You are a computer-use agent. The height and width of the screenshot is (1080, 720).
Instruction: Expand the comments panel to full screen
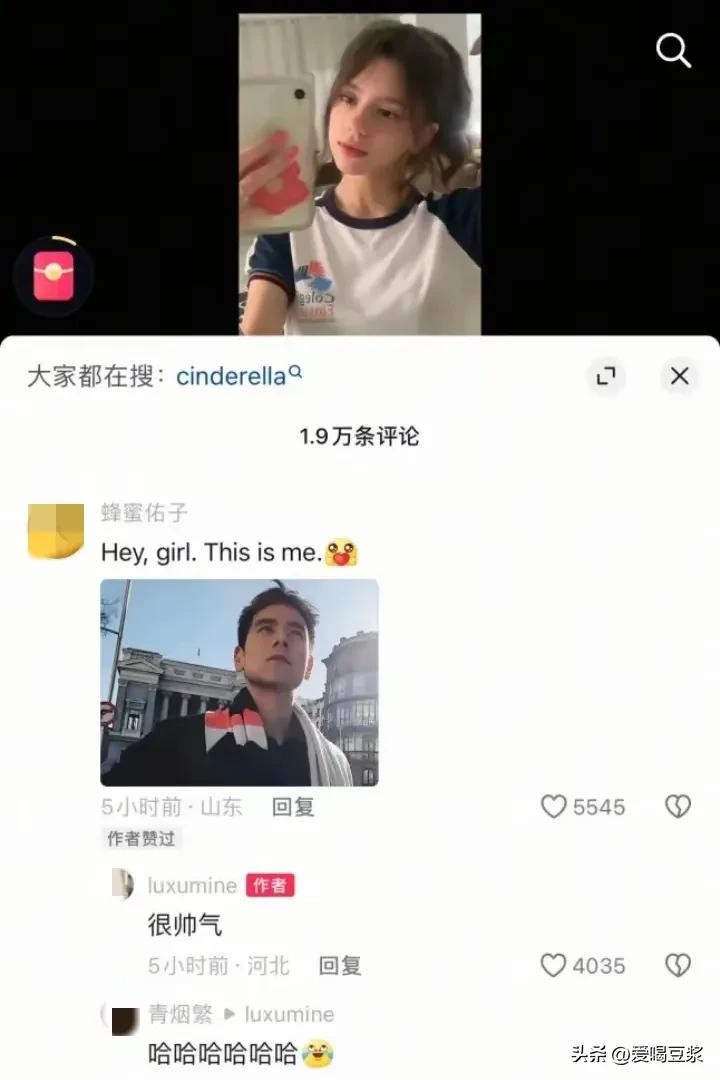605,376
